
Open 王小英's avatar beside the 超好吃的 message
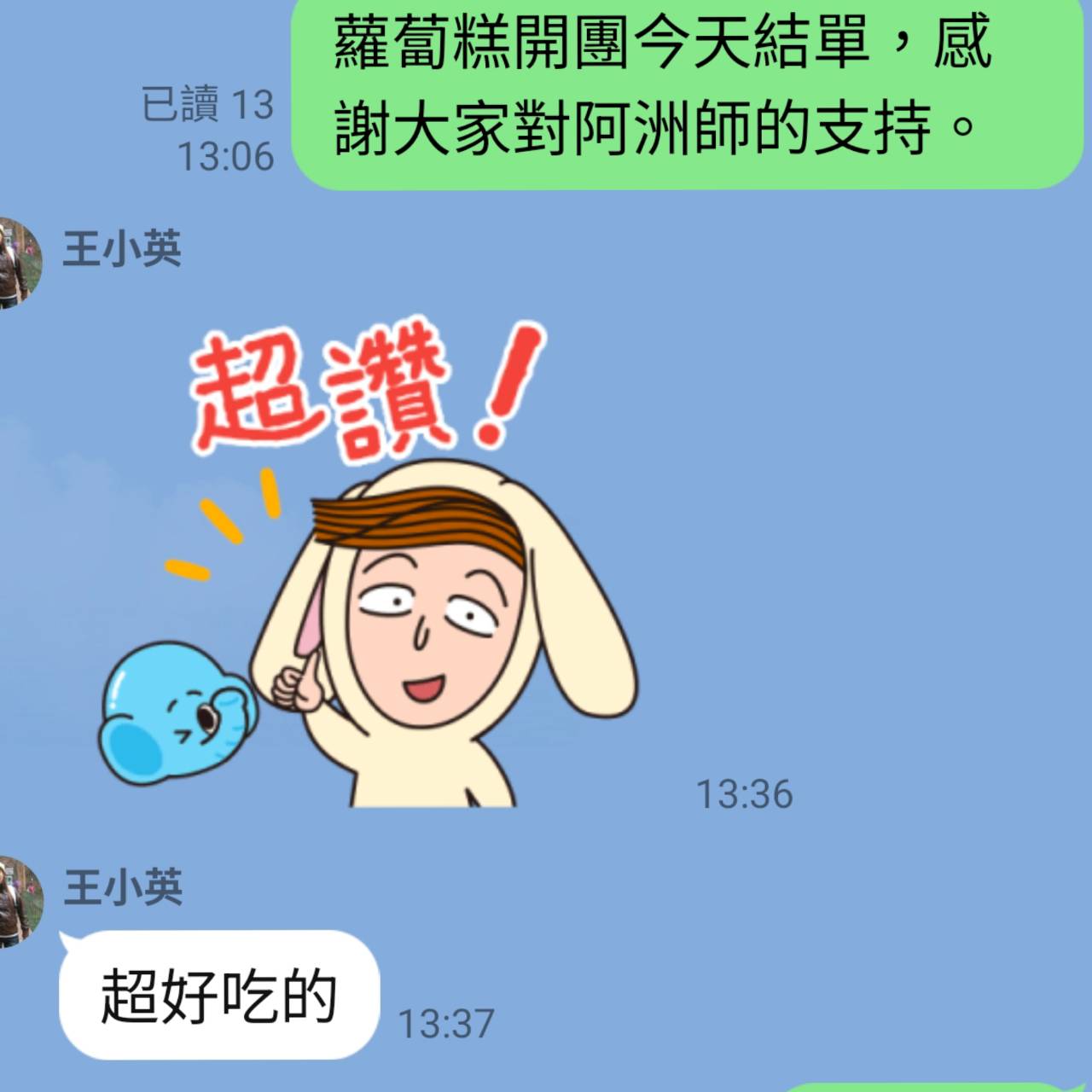pos(19,901)
